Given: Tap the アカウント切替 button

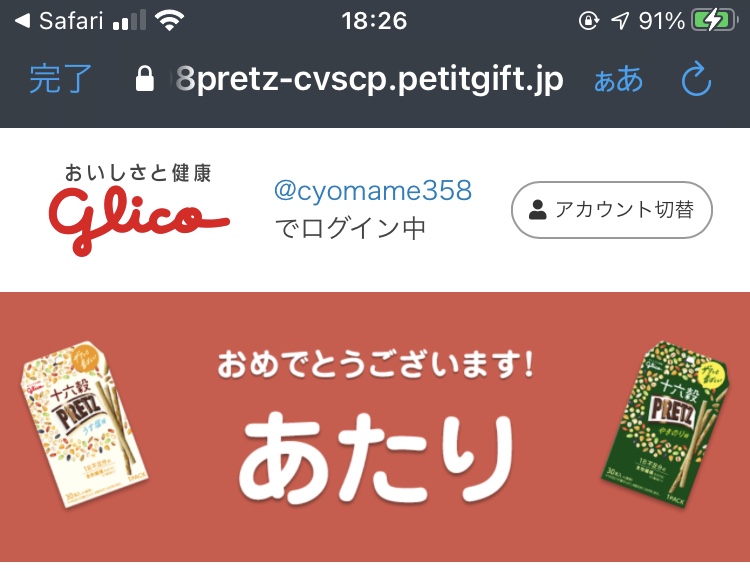Looking at the screenshot, I should [x=611, y=210].
